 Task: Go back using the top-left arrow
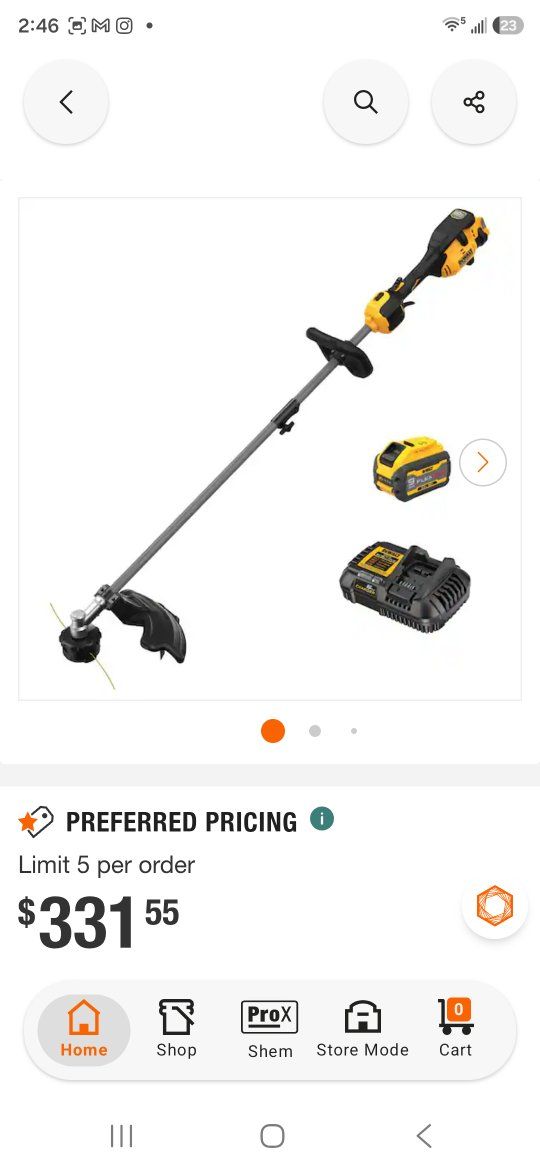point(66,102)
